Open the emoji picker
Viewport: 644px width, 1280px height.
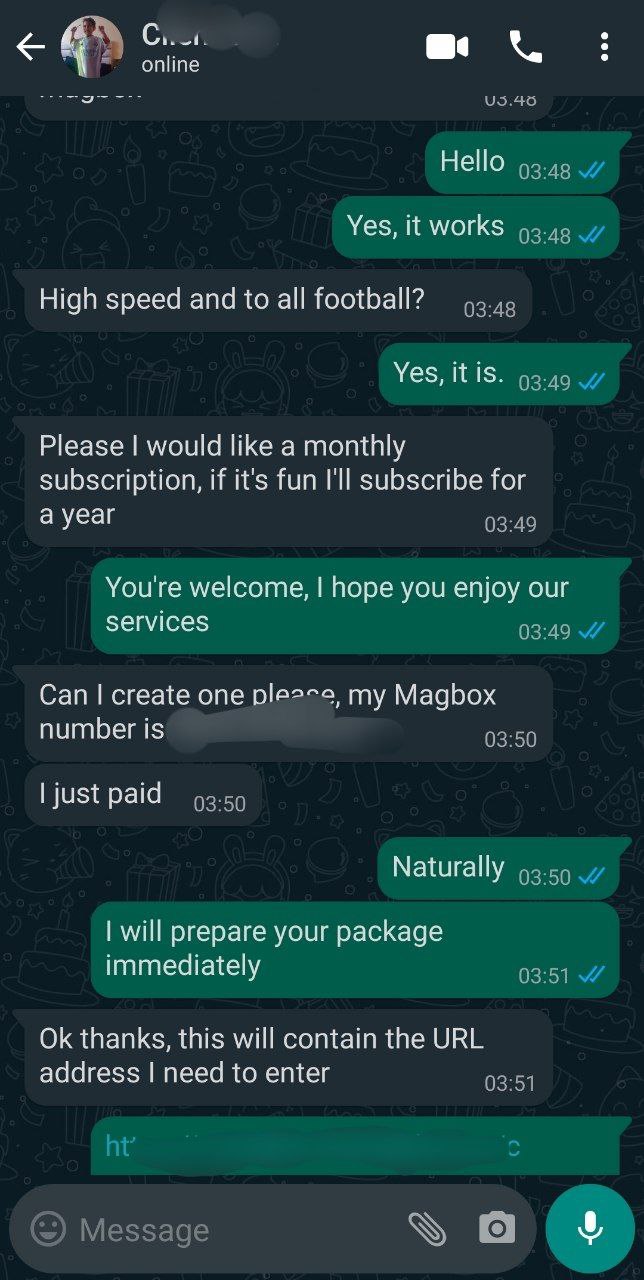48,1229
